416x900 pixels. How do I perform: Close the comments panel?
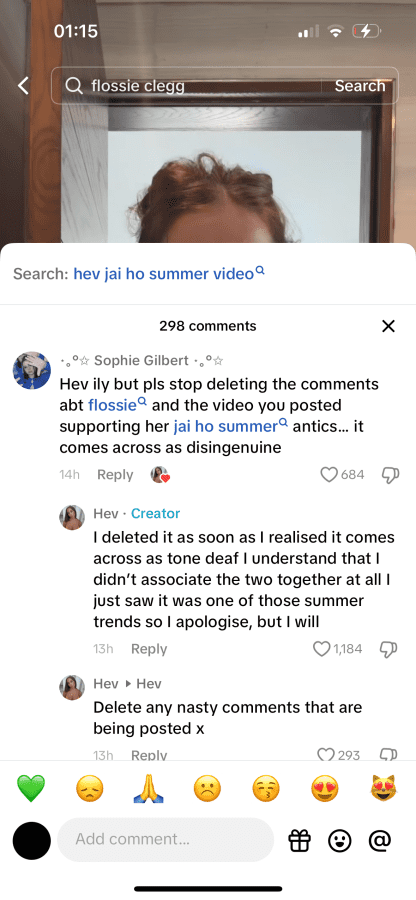click(x=388, y=326)
